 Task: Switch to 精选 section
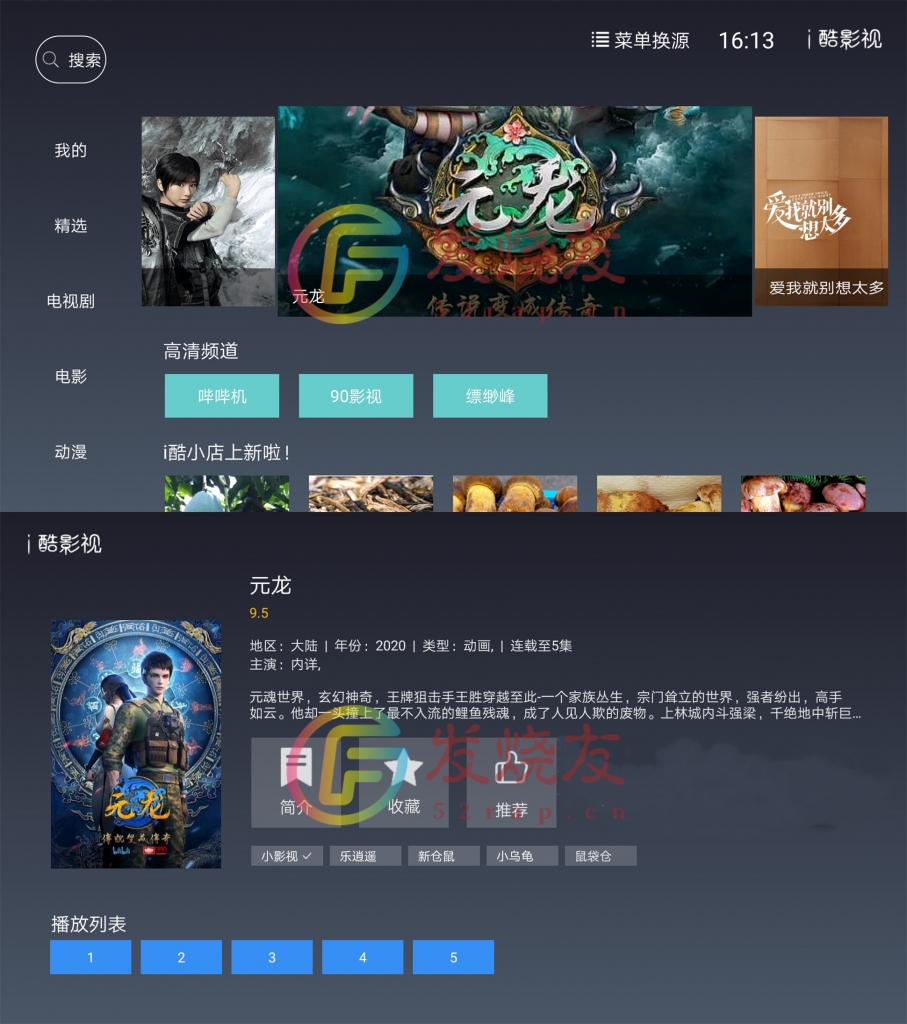(x=71, y=226)
